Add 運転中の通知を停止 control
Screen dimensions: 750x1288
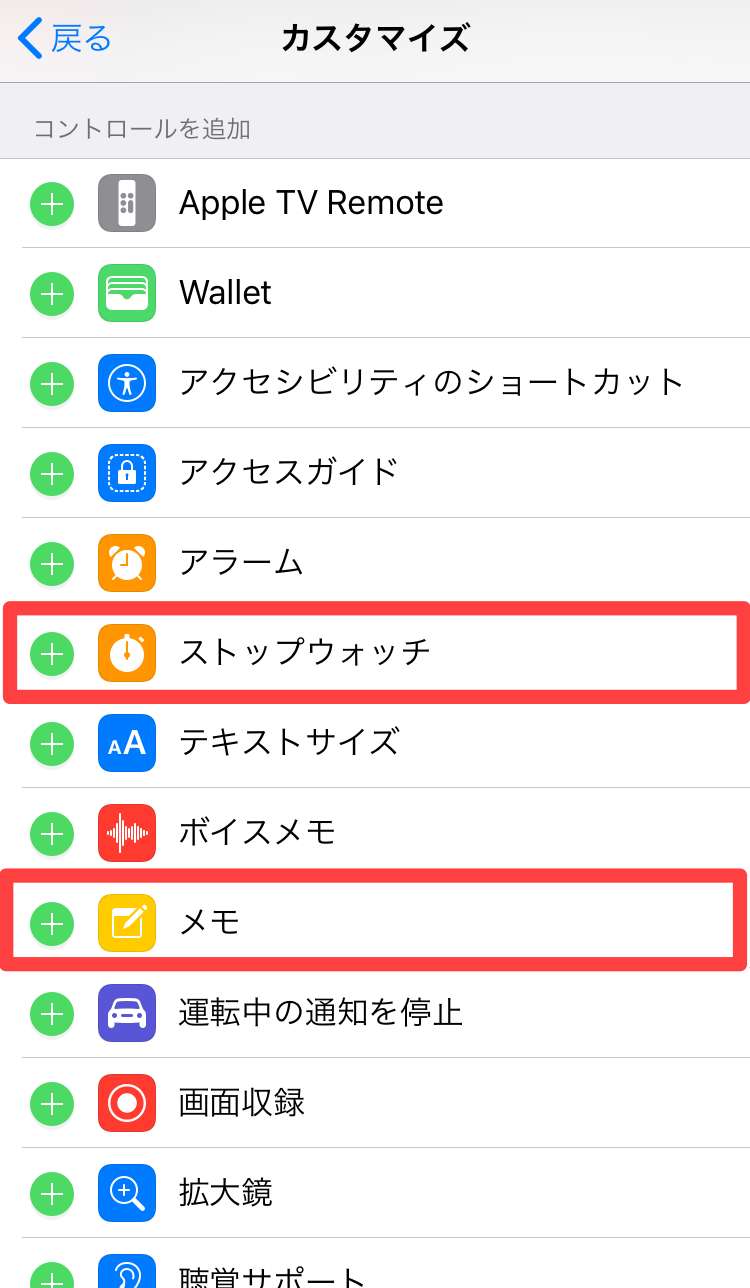(52, 1014)
